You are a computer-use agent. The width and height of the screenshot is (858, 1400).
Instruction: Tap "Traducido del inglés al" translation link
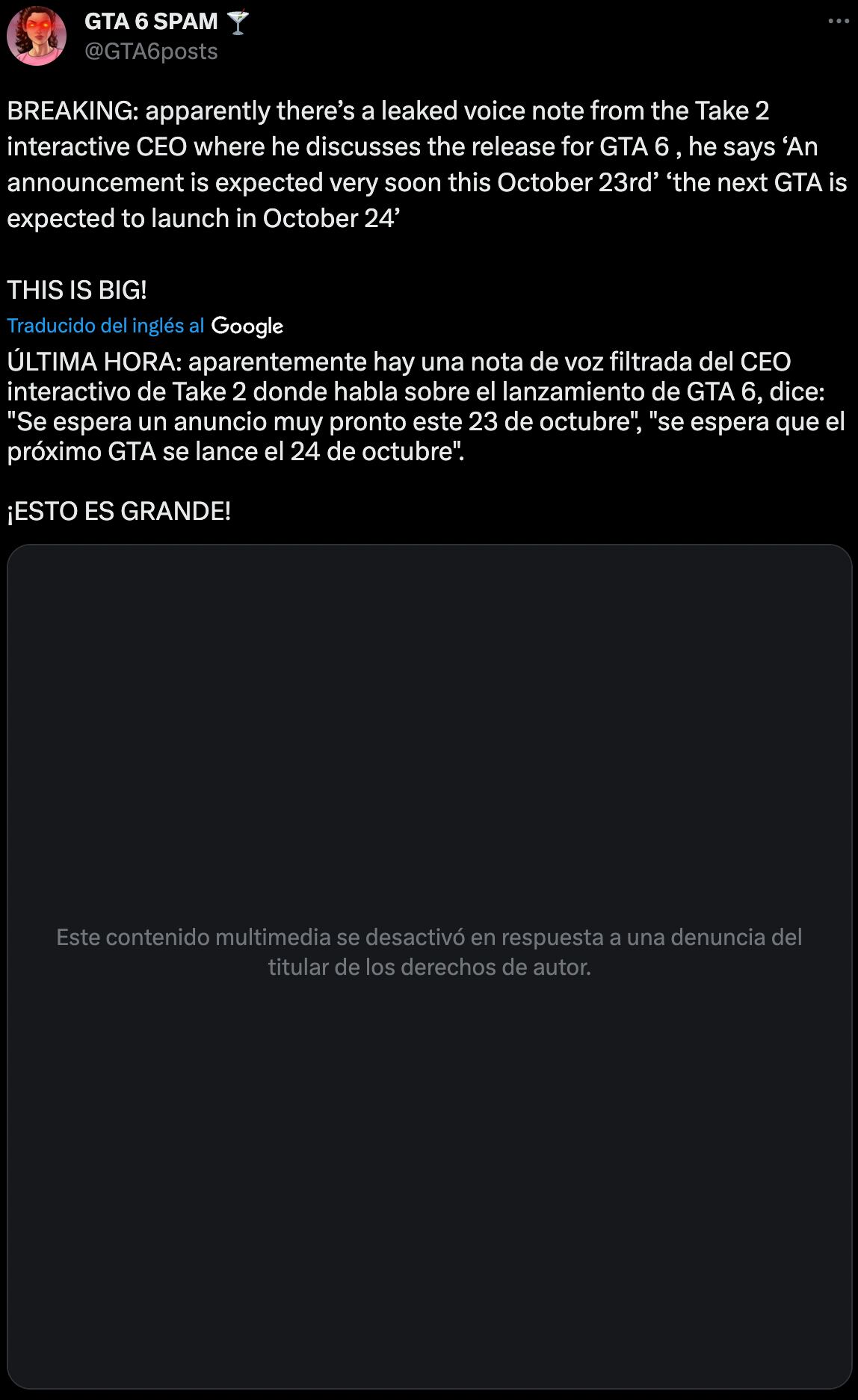pyautogui.click(x=105, y=326)
